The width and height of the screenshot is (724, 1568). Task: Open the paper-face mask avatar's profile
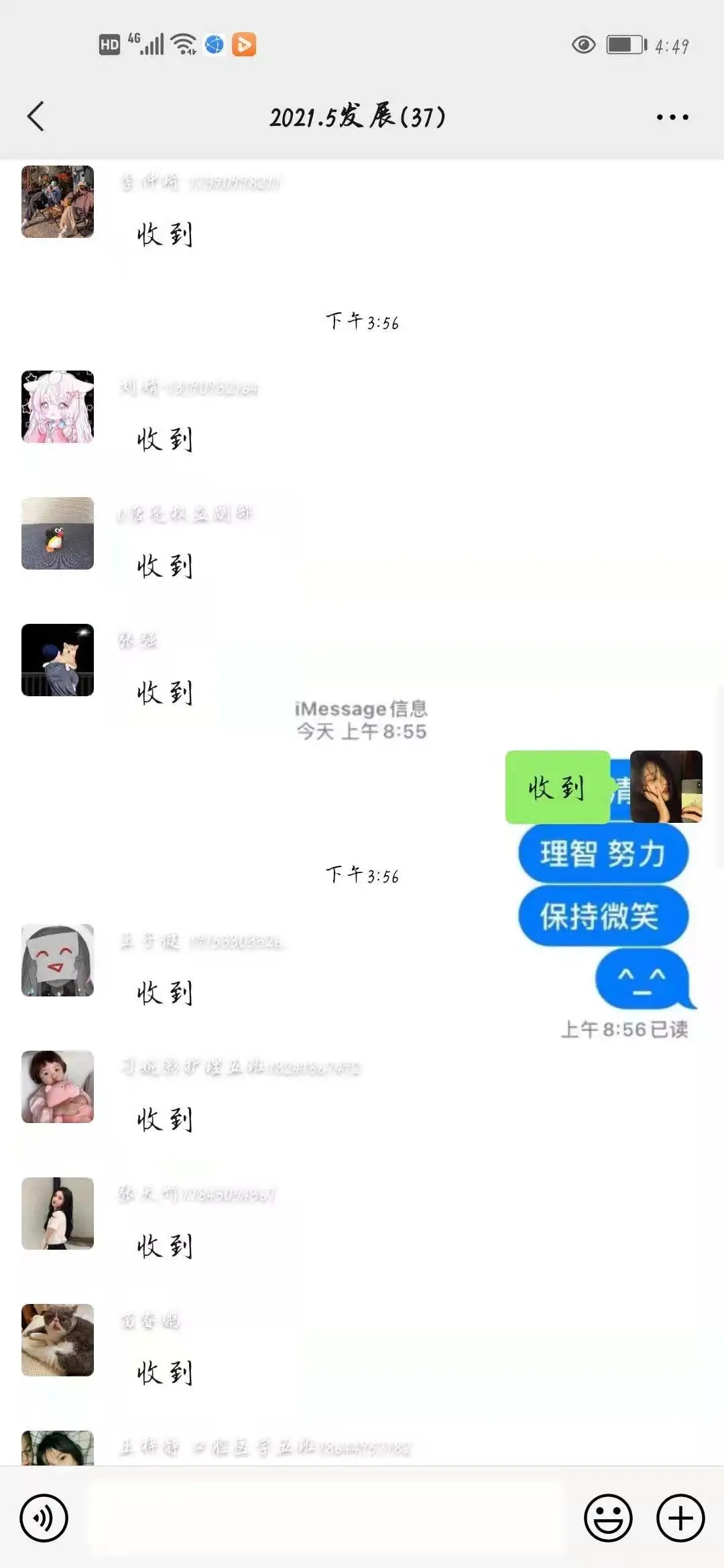[x=58, y=960]
